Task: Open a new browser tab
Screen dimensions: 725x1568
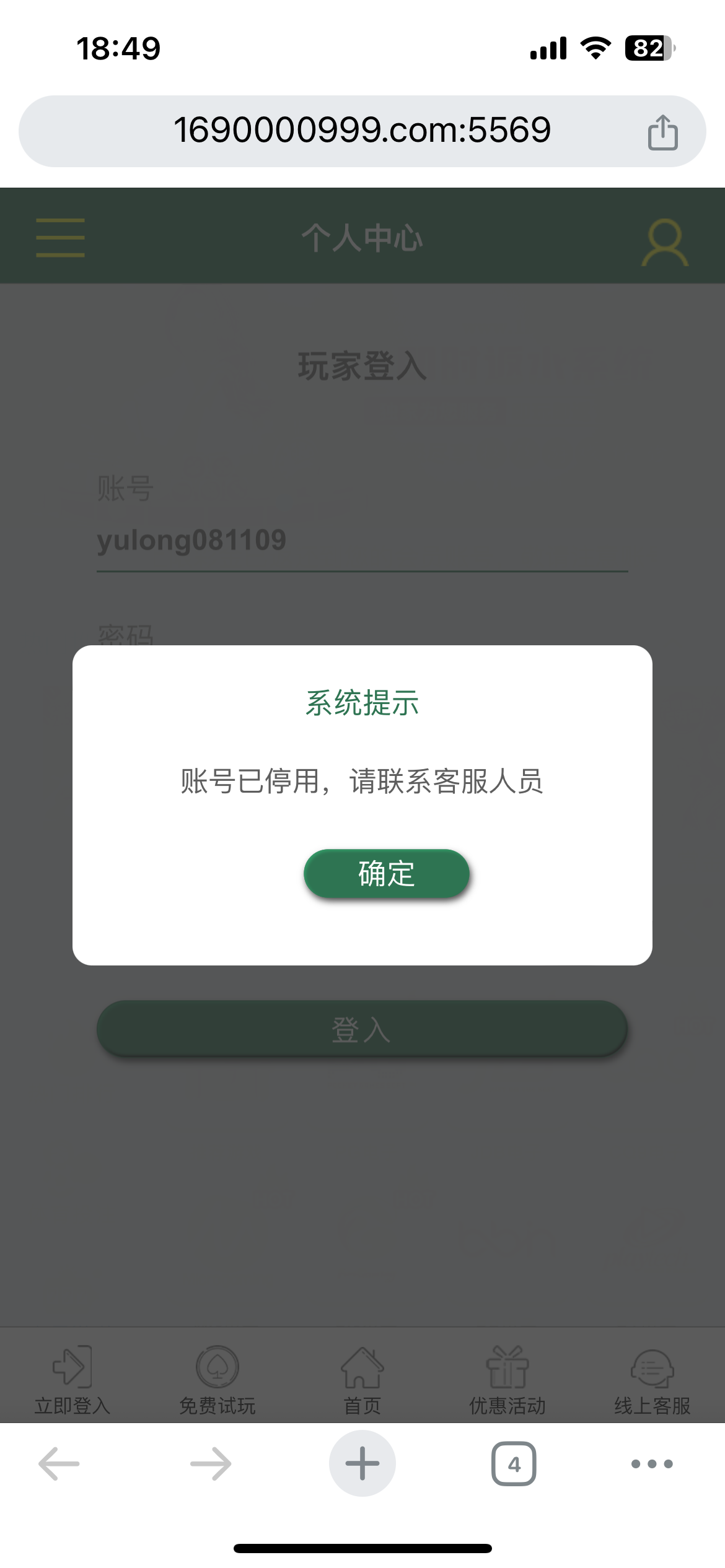Action: [x=362, y=1464]
